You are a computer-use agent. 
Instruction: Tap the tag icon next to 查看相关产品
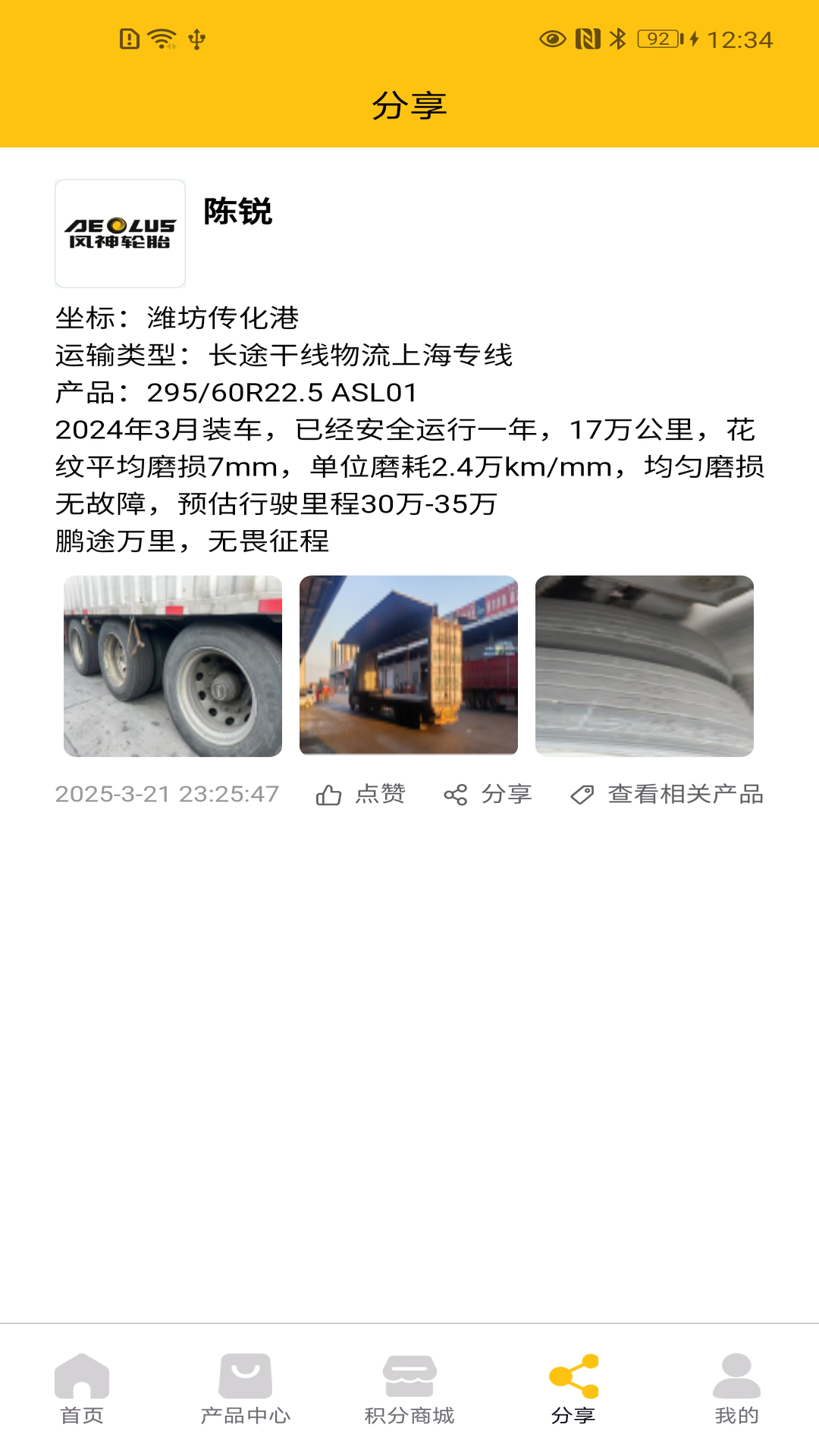point(582,793)
